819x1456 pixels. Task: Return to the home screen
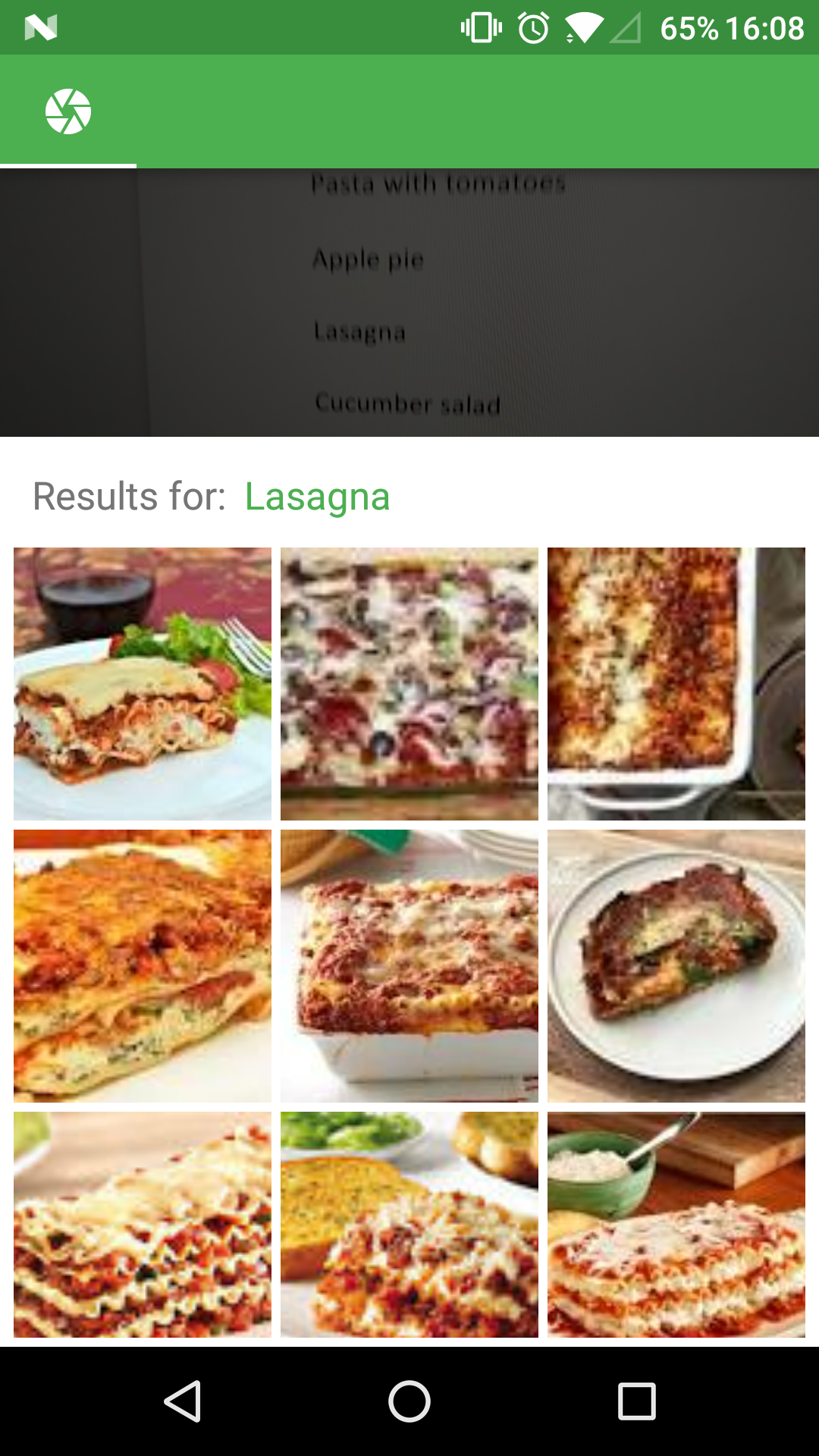click(x=409, y=1401)
